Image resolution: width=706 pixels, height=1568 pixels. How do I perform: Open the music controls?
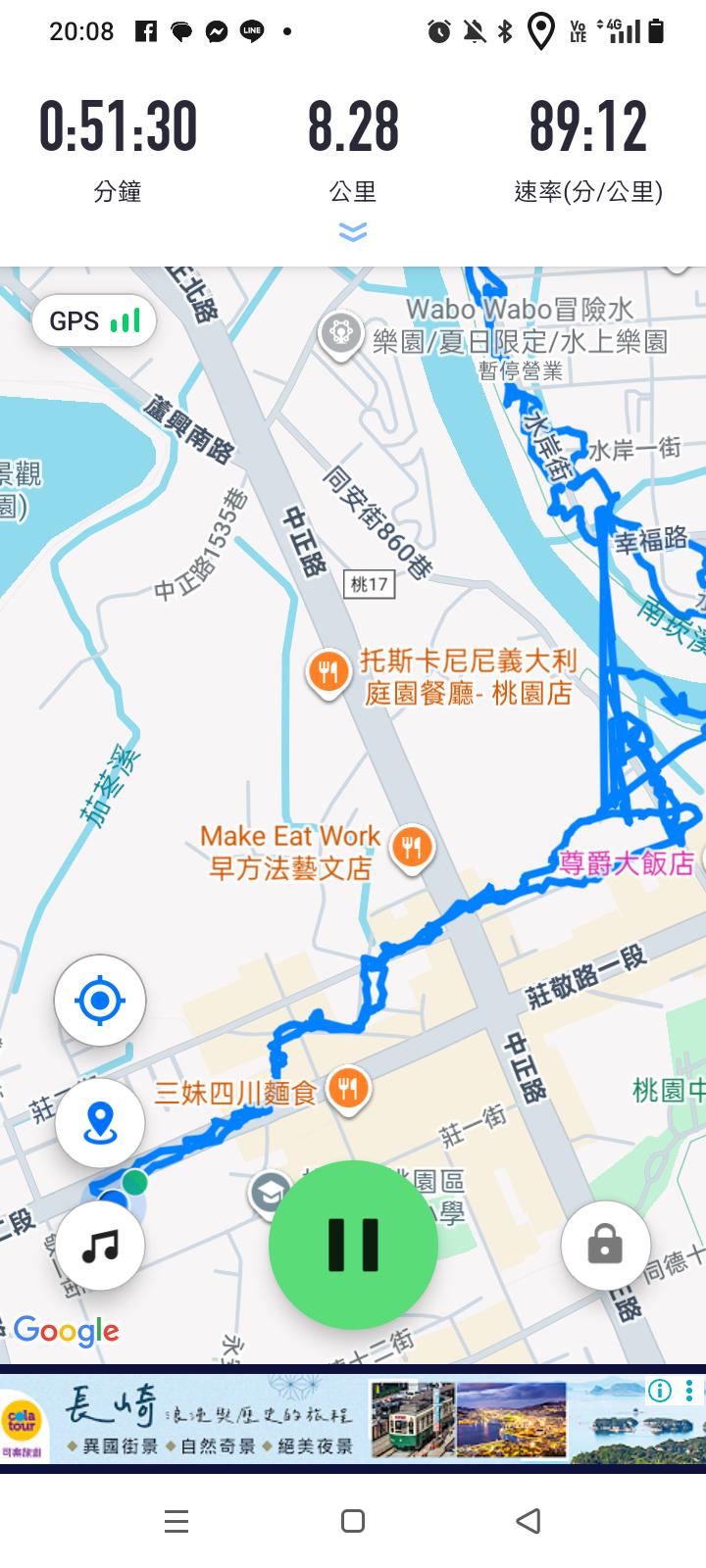pyautogui.click(x=100, y=1246)
